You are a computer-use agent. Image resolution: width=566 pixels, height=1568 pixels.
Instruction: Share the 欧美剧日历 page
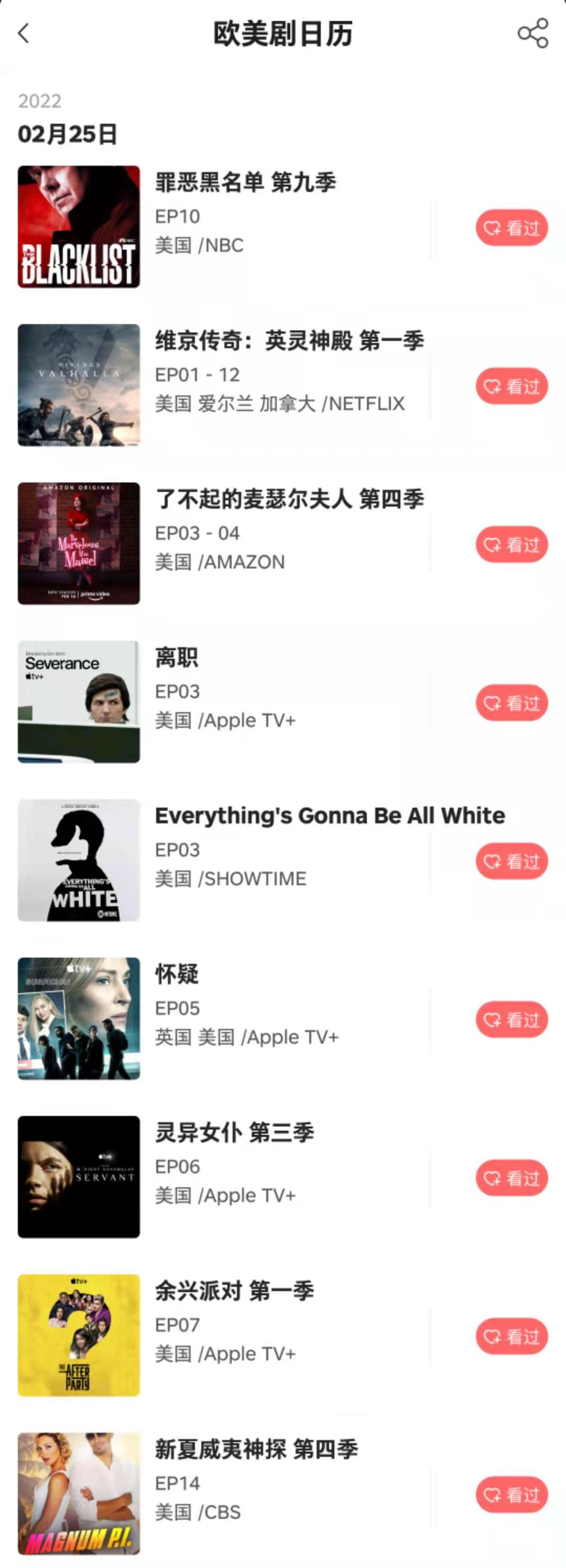click(x=532, y=34)
